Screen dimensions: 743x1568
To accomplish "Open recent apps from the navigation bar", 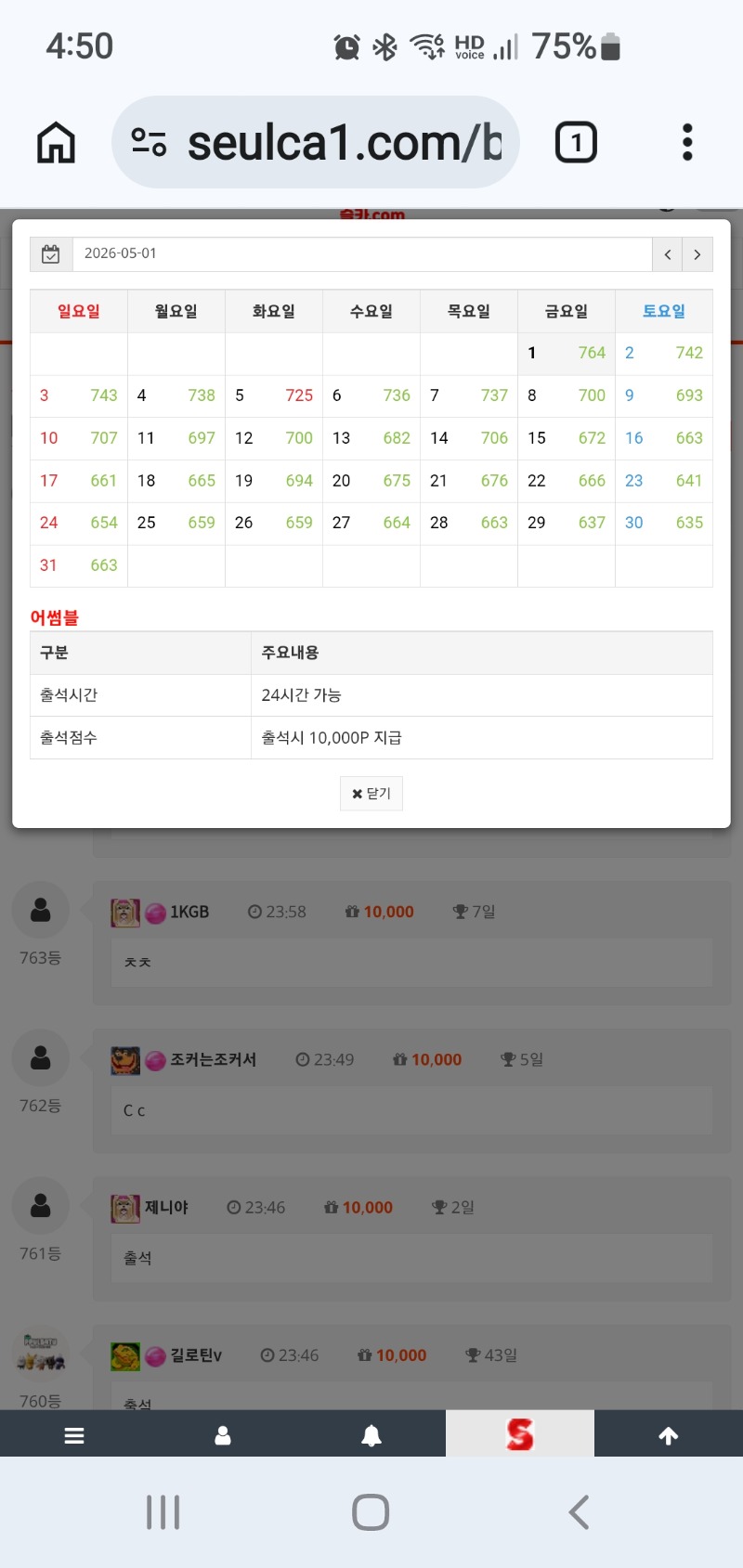I will click(x=163, y=1512).
